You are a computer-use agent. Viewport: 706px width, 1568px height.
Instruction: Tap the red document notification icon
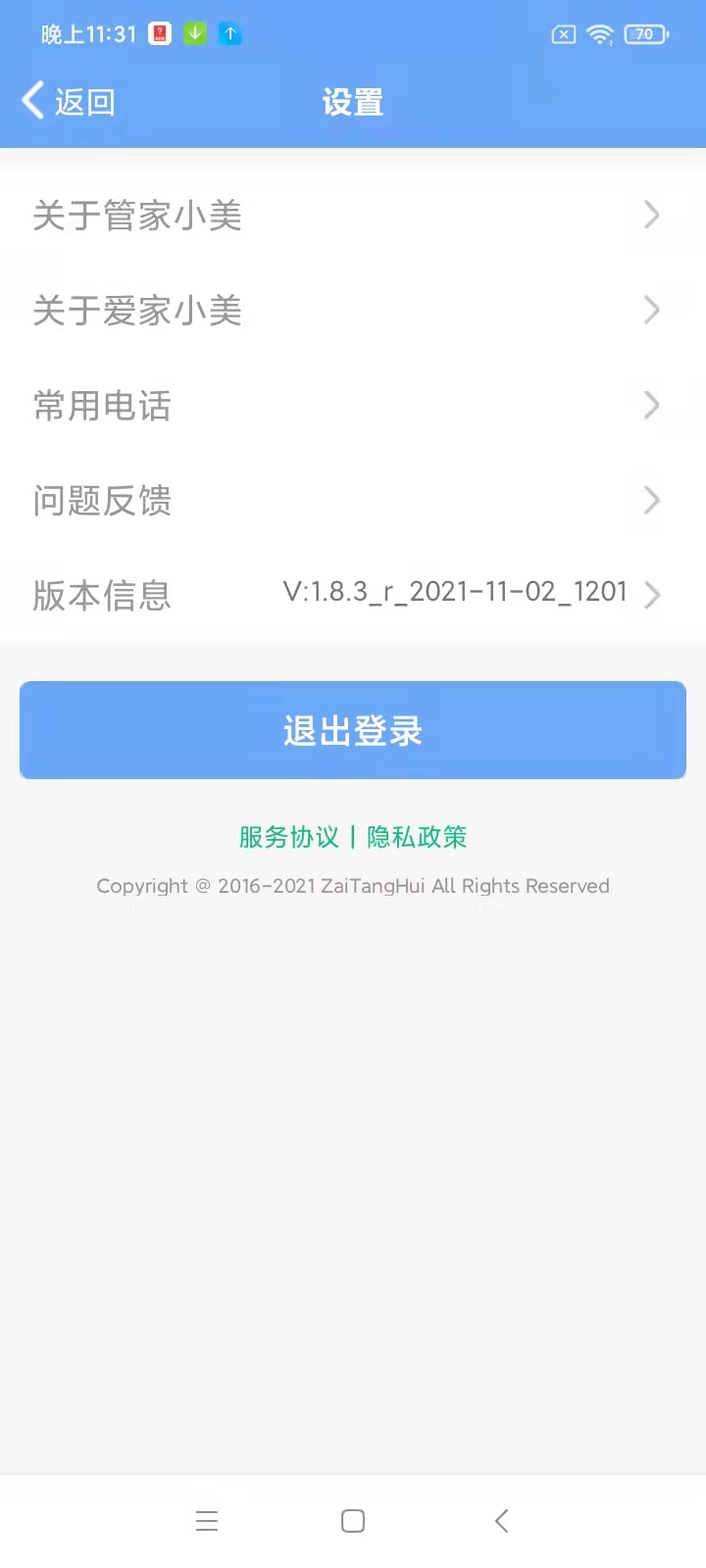pos(159,33)
